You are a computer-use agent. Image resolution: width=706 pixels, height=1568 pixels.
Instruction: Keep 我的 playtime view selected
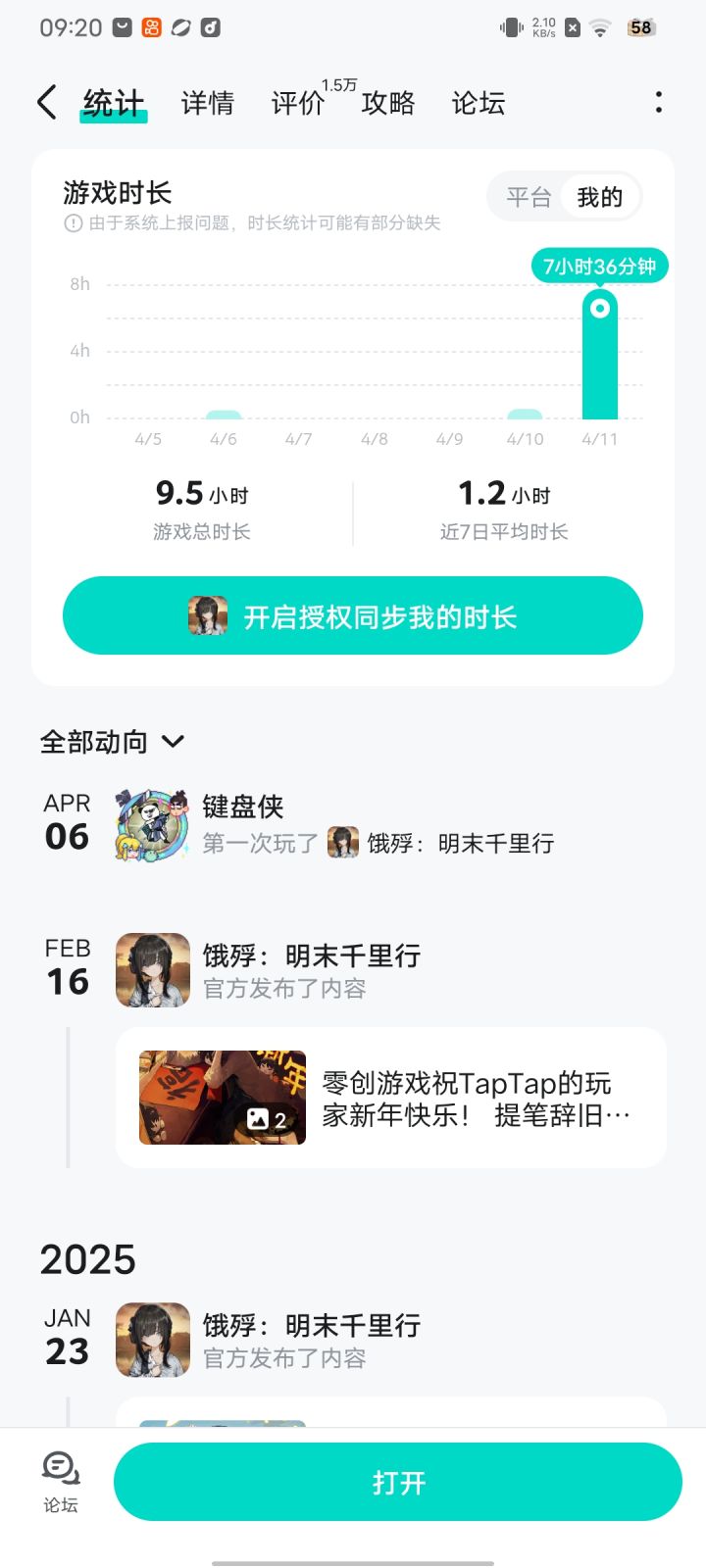[x=599, y=197]
